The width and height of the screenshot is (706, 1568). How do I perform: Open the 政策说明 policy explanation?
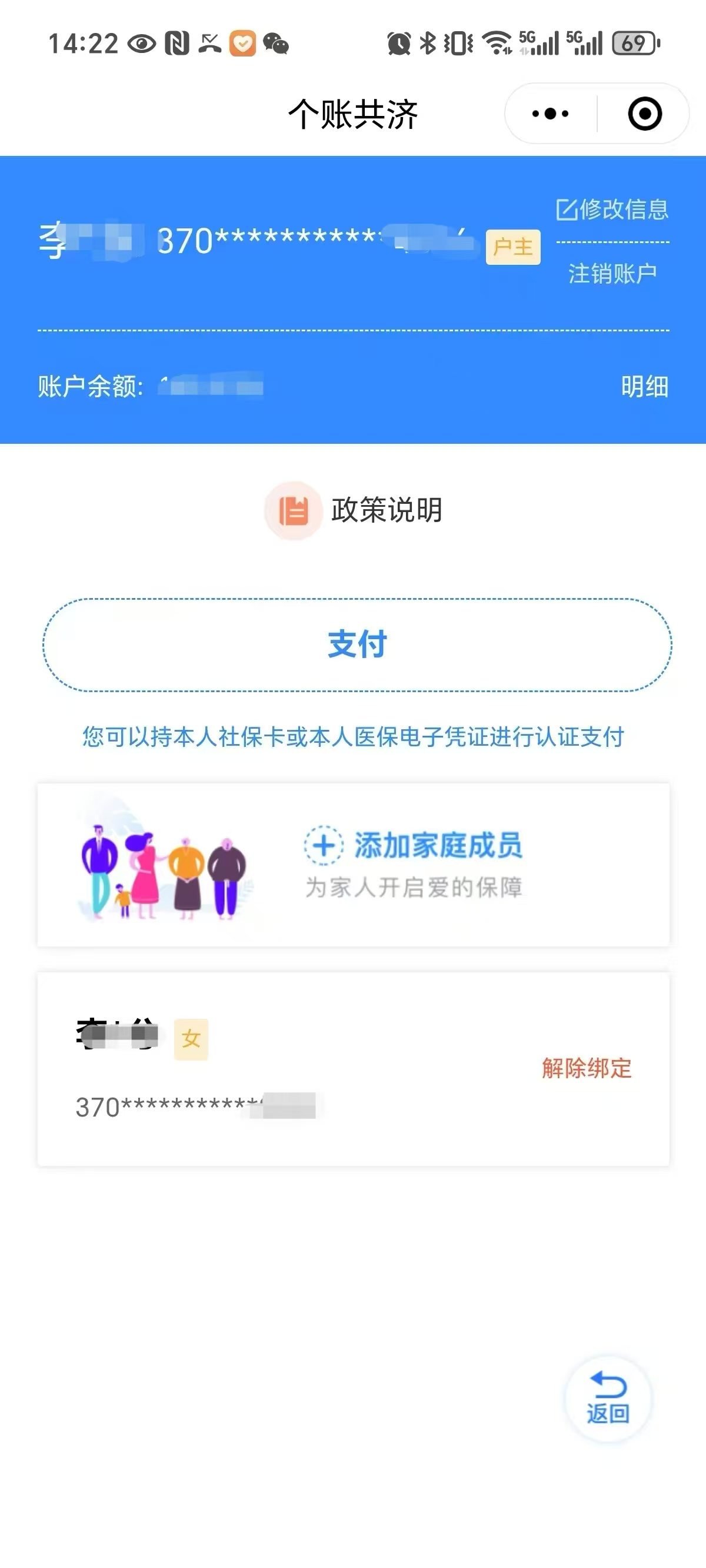(x=354, y=510)
